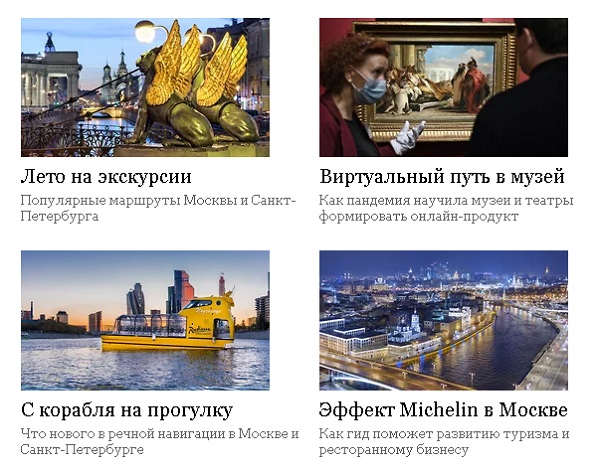
Task: Open the article "Эффект Michelin в Москве"
Action: pos(442,410)
